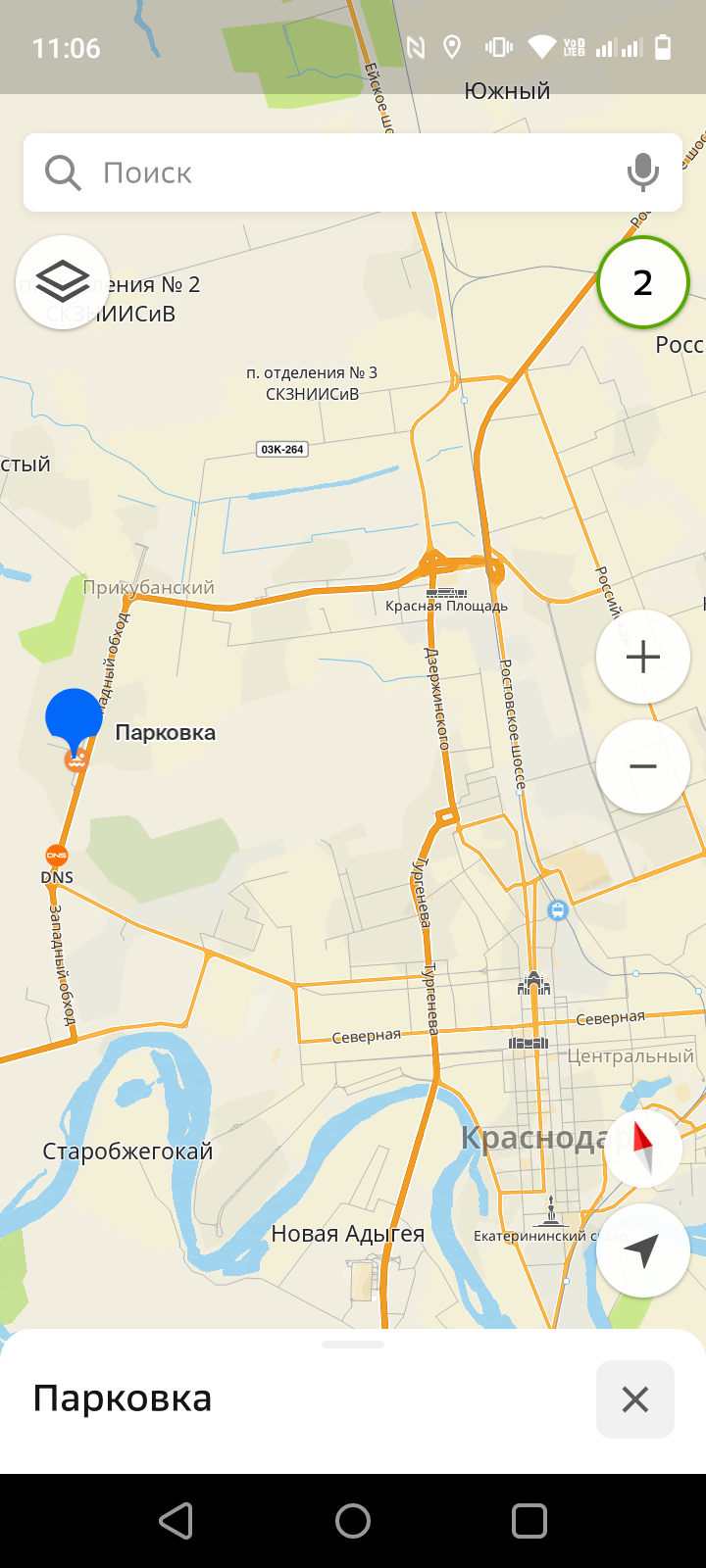Open the DNS store marker
This screenshot has width=706, height=1568.
tap(57, 857)
